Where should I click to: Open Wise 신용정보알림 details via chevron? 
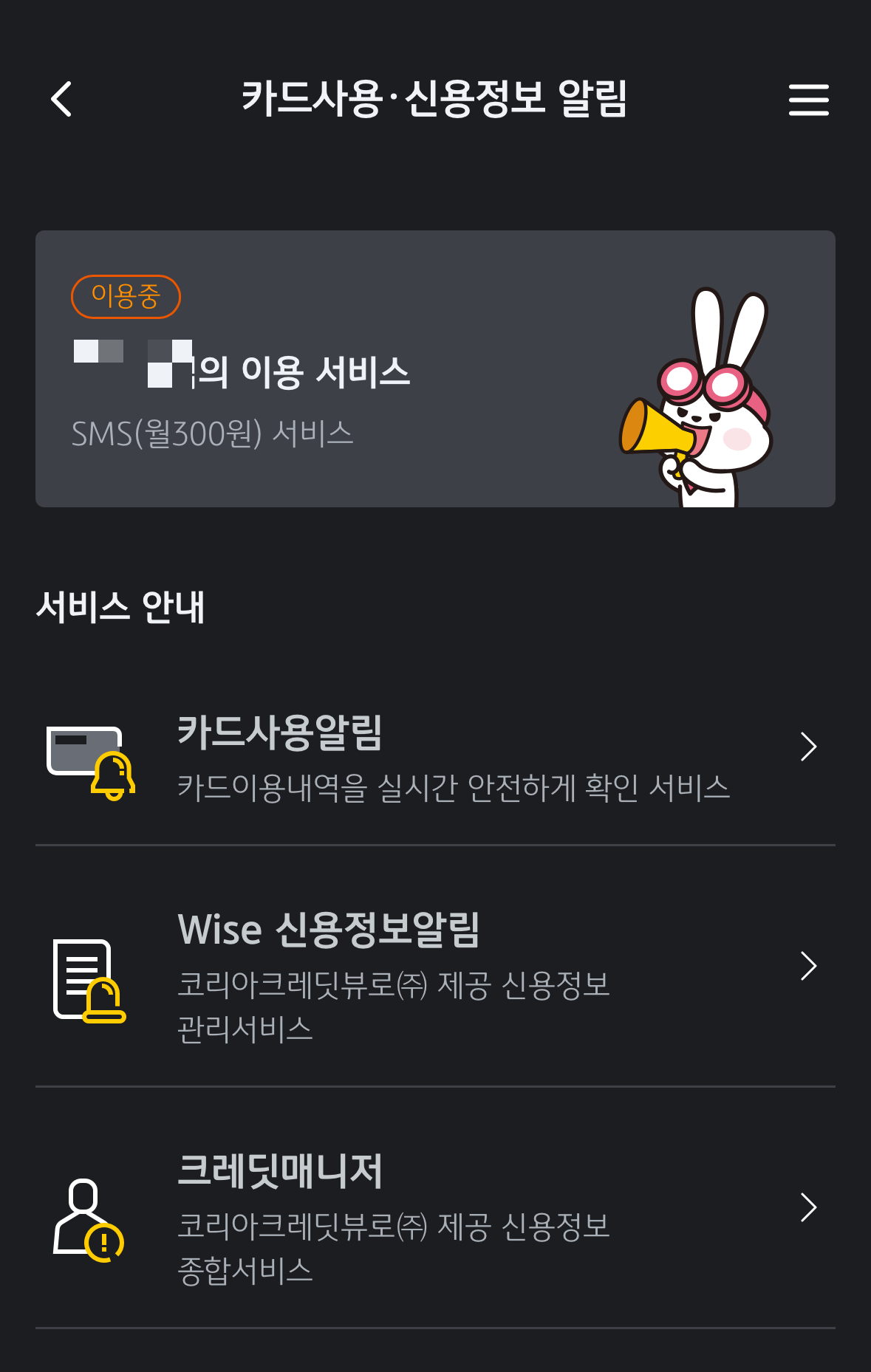pos(807,965)
